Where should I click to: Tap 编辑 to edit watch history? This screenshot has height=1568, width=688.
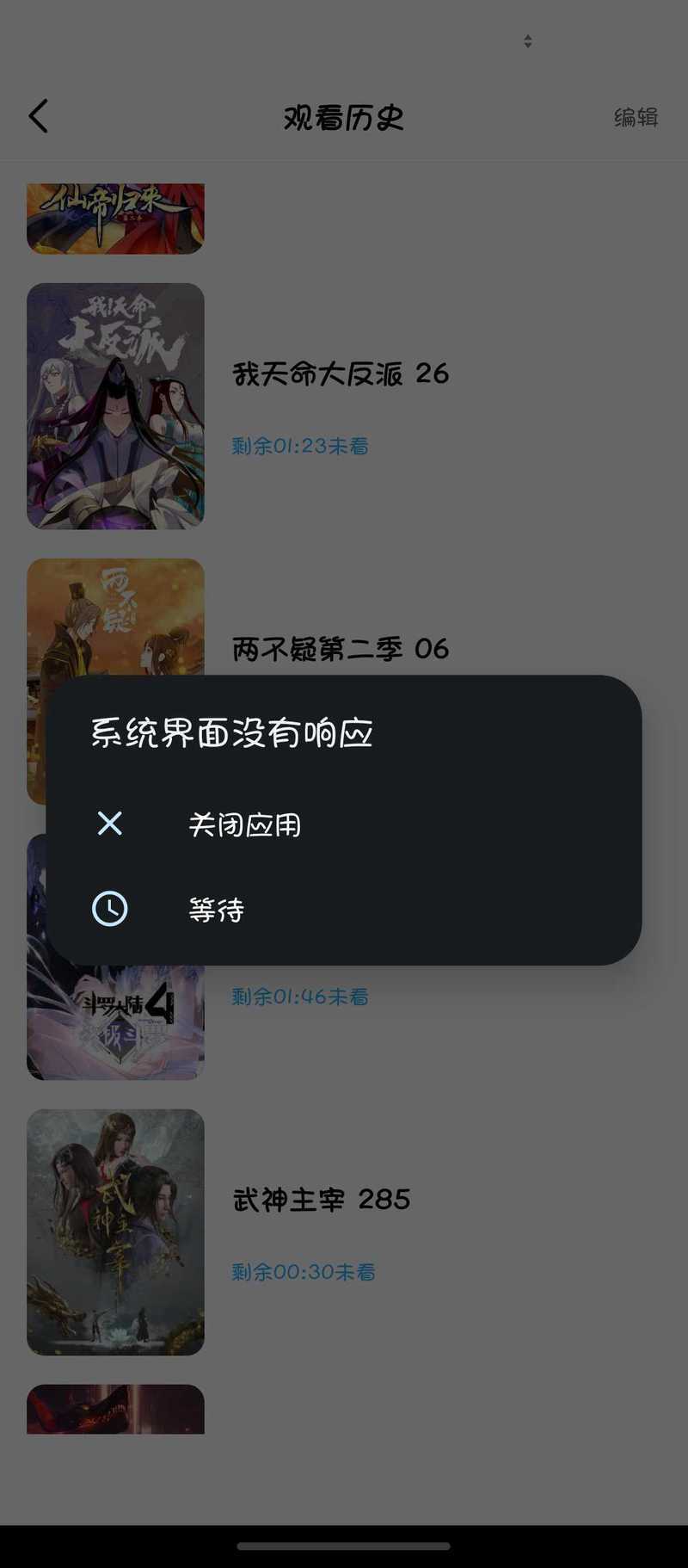tap(636, 117)
